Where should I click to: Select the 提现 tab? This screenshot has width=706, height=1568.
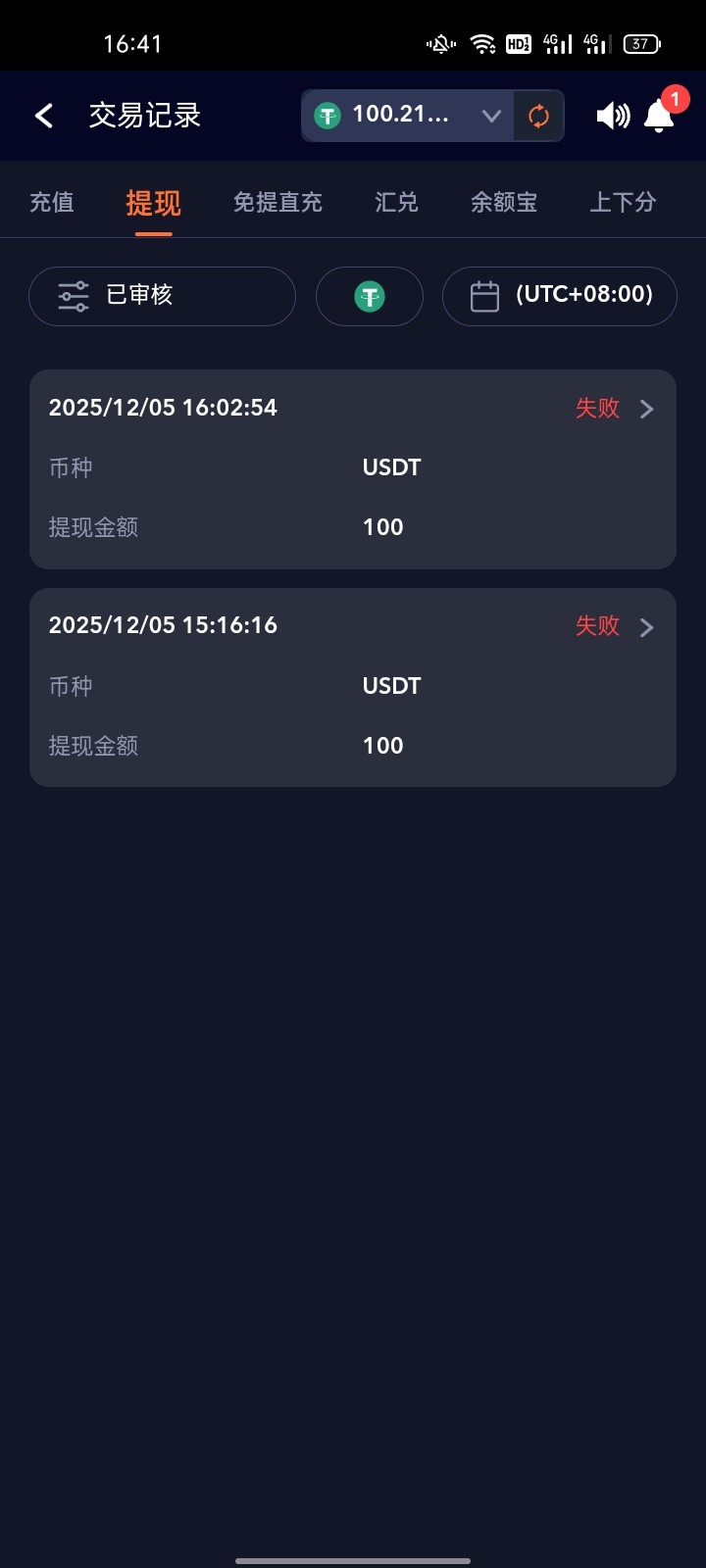point(154,203)
